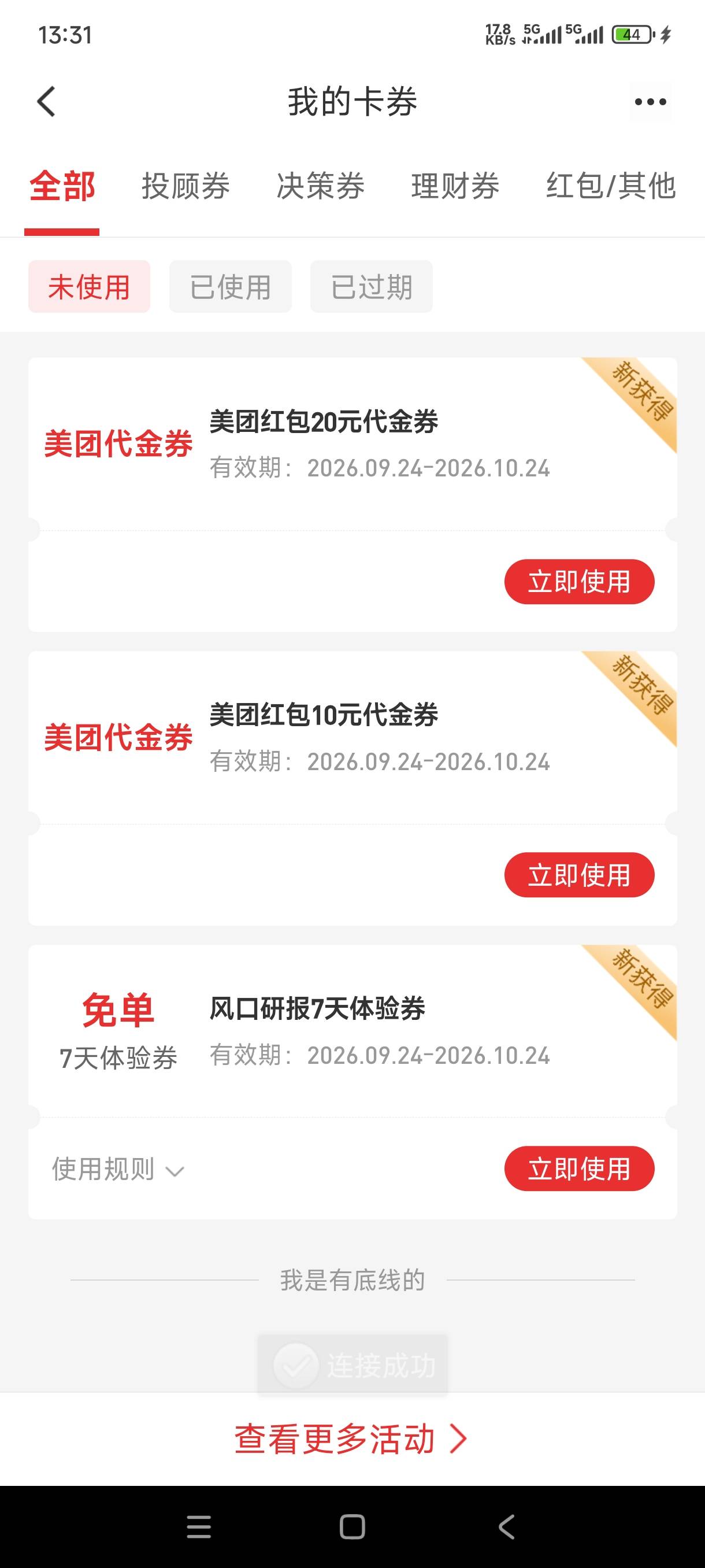
Task: Open 查看更多活动 link
Action: tap(351, 1440)
